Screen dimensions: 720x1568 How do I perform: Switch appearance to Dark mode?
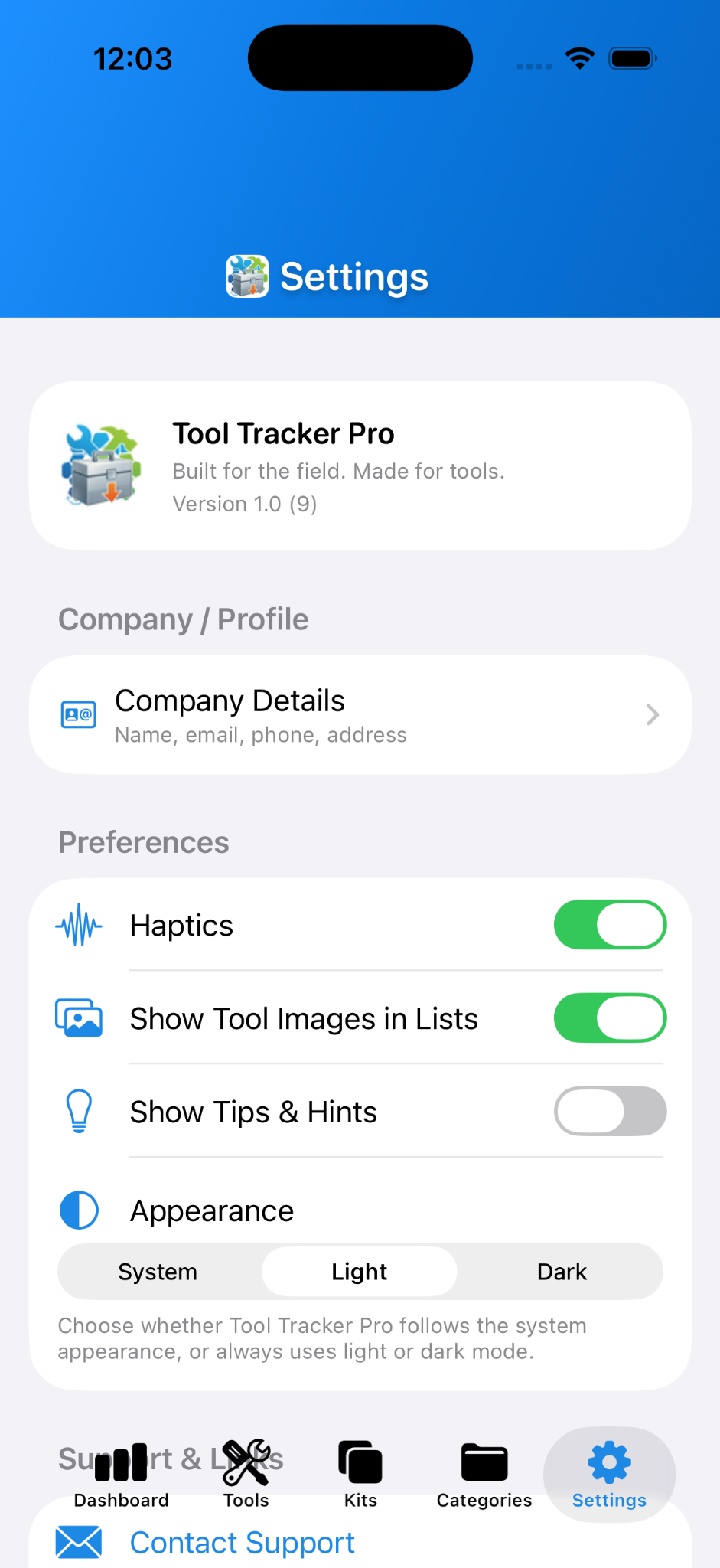[x=562, y=1271]
